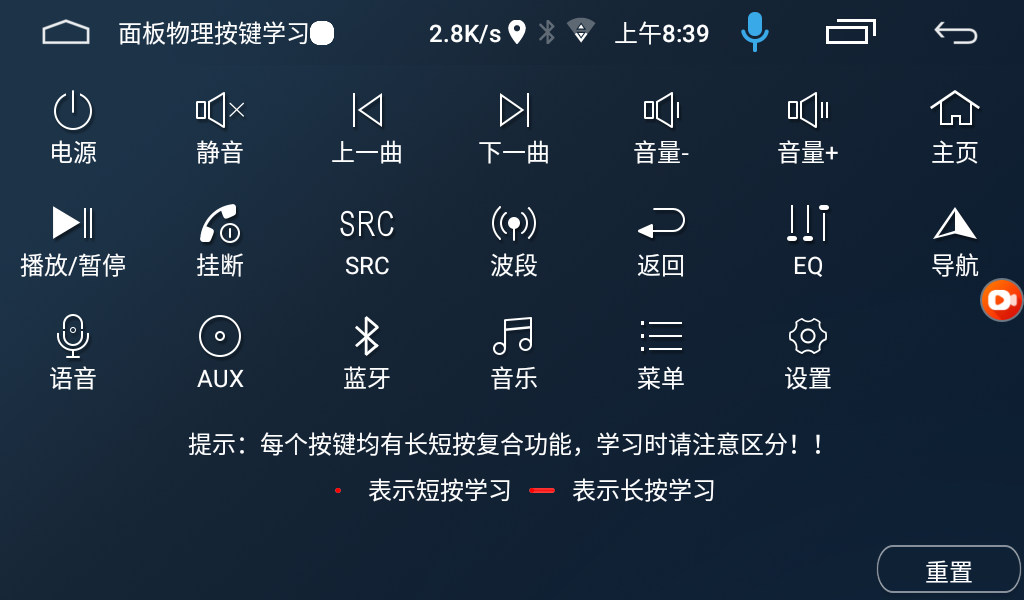Go back using the top-right arrow
Viewport: 1024px width, 600px height.
pos(955,33)
